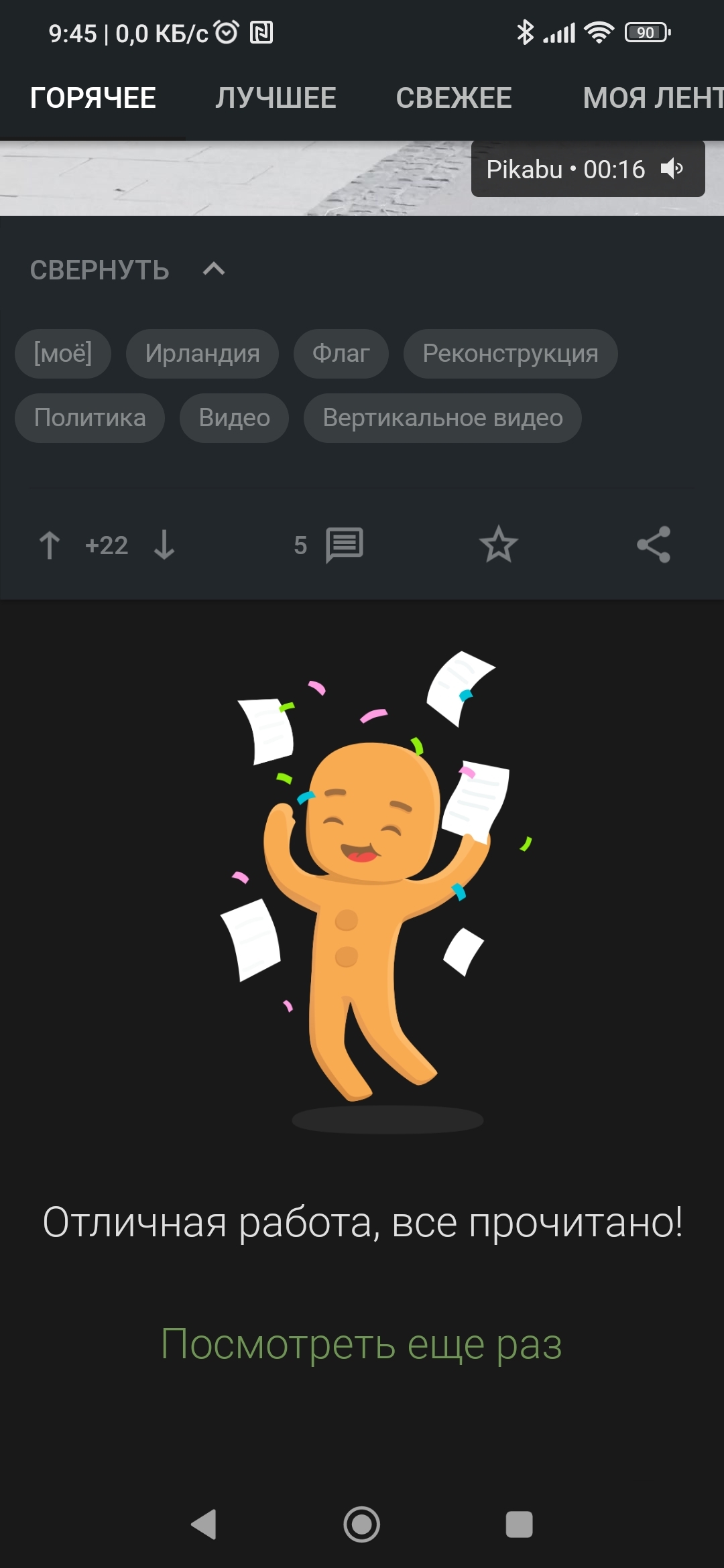This screenshot has width=724, height=1568.
Task: Collapse the post with СВЕРНУТЬ
Action: (127, 270)
